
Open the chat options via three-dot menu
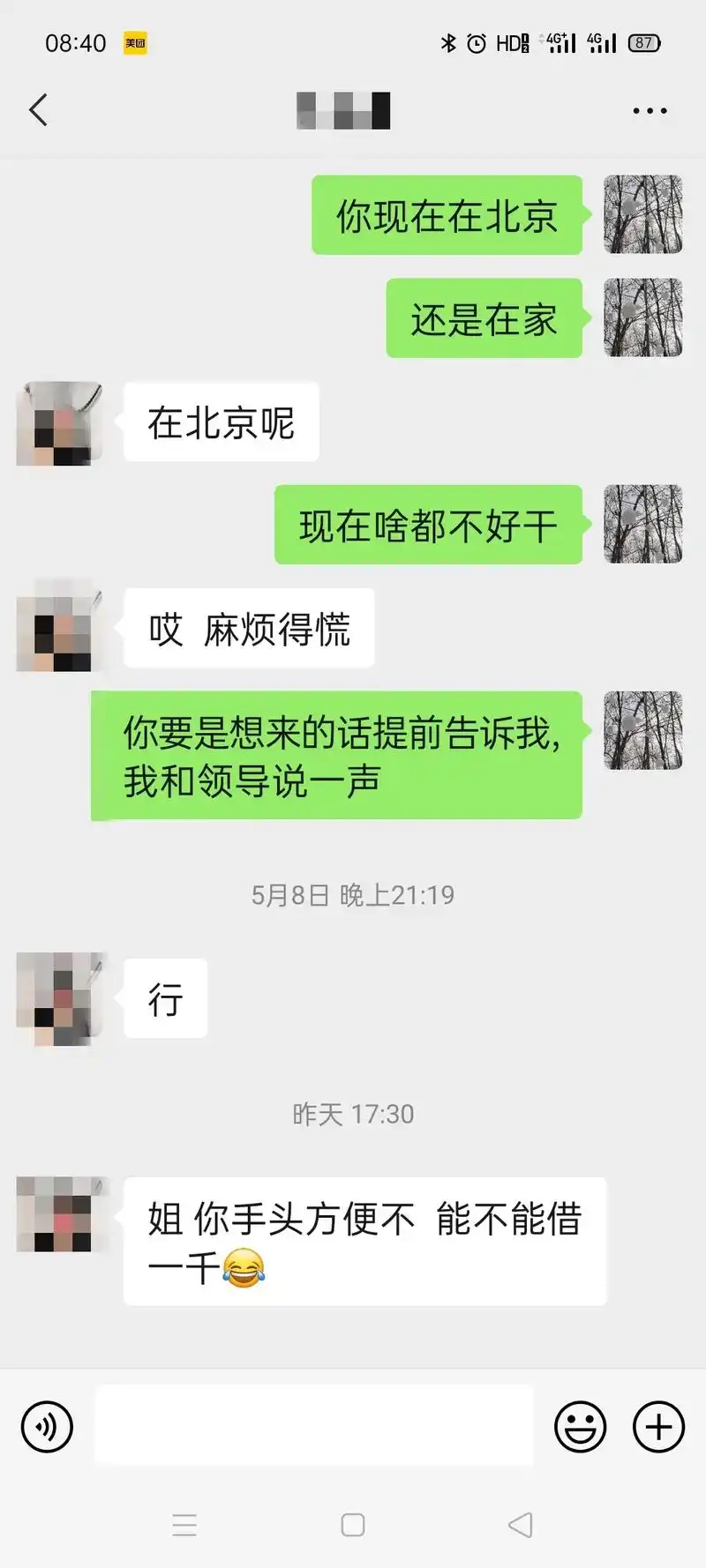pos(649,109)
